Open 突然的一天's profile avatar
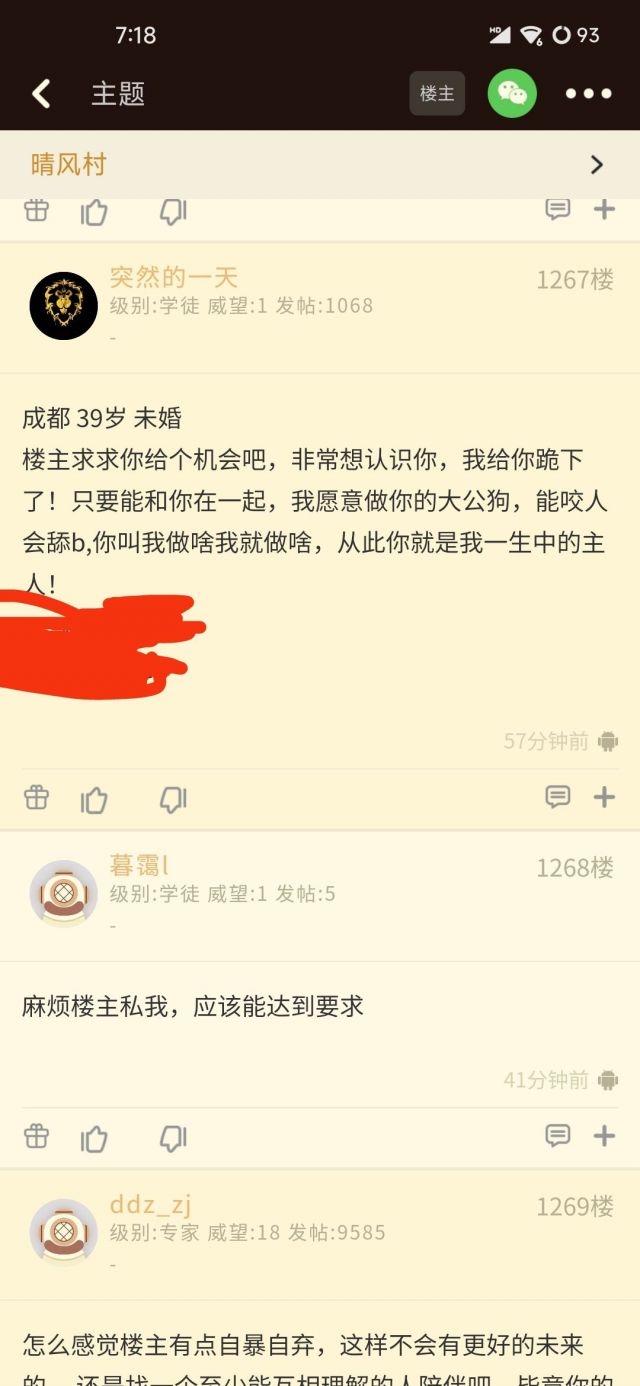Image resolution: width=640 pixels, height=1386 pixels. coord(63,306)
